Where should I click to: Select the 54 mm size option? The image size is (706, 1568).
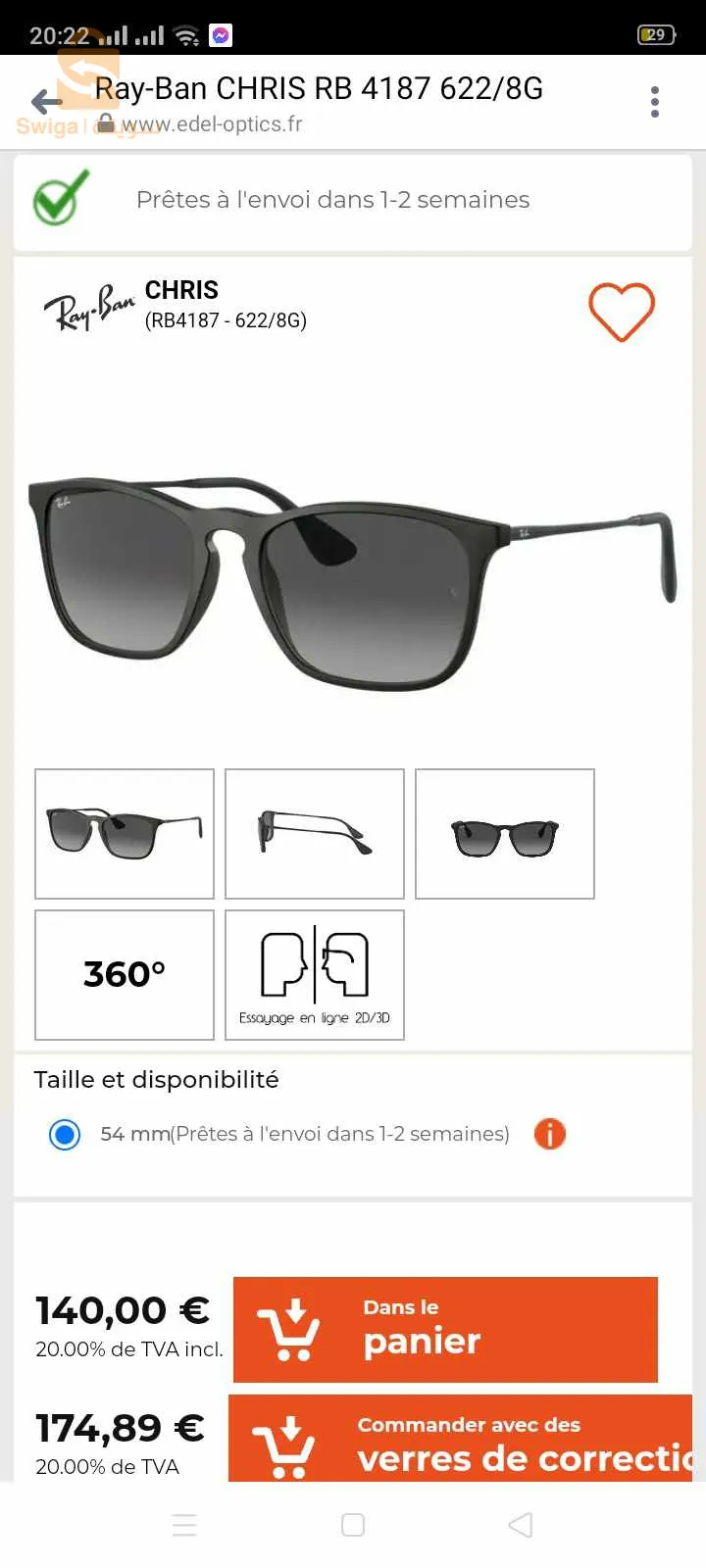tap(65, 1135)
